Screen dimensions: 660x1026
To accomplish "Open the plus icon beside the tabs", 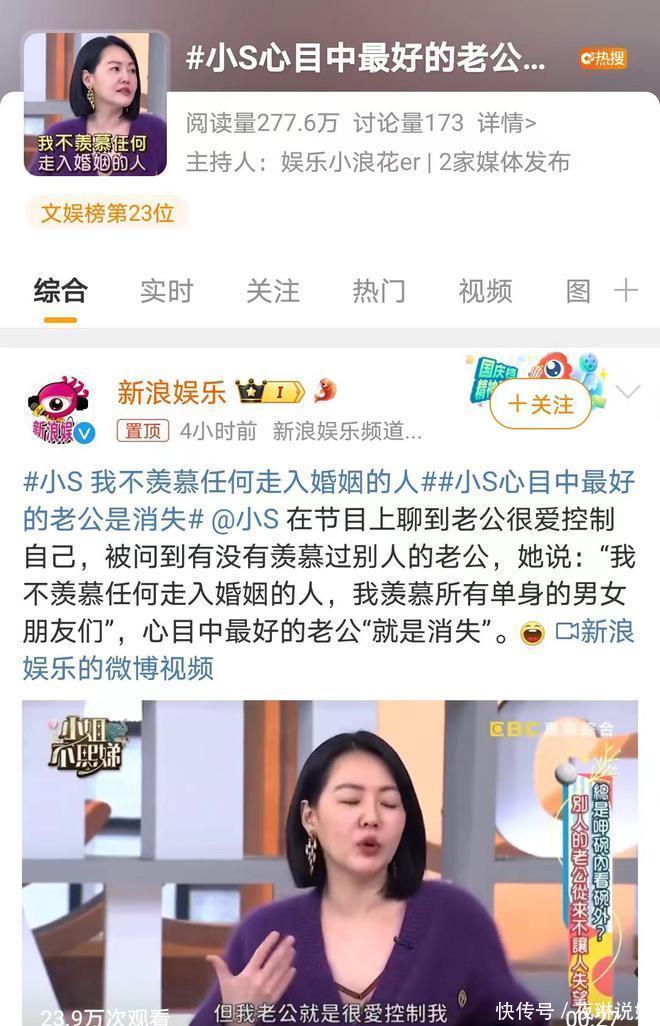I will (625, 291).
